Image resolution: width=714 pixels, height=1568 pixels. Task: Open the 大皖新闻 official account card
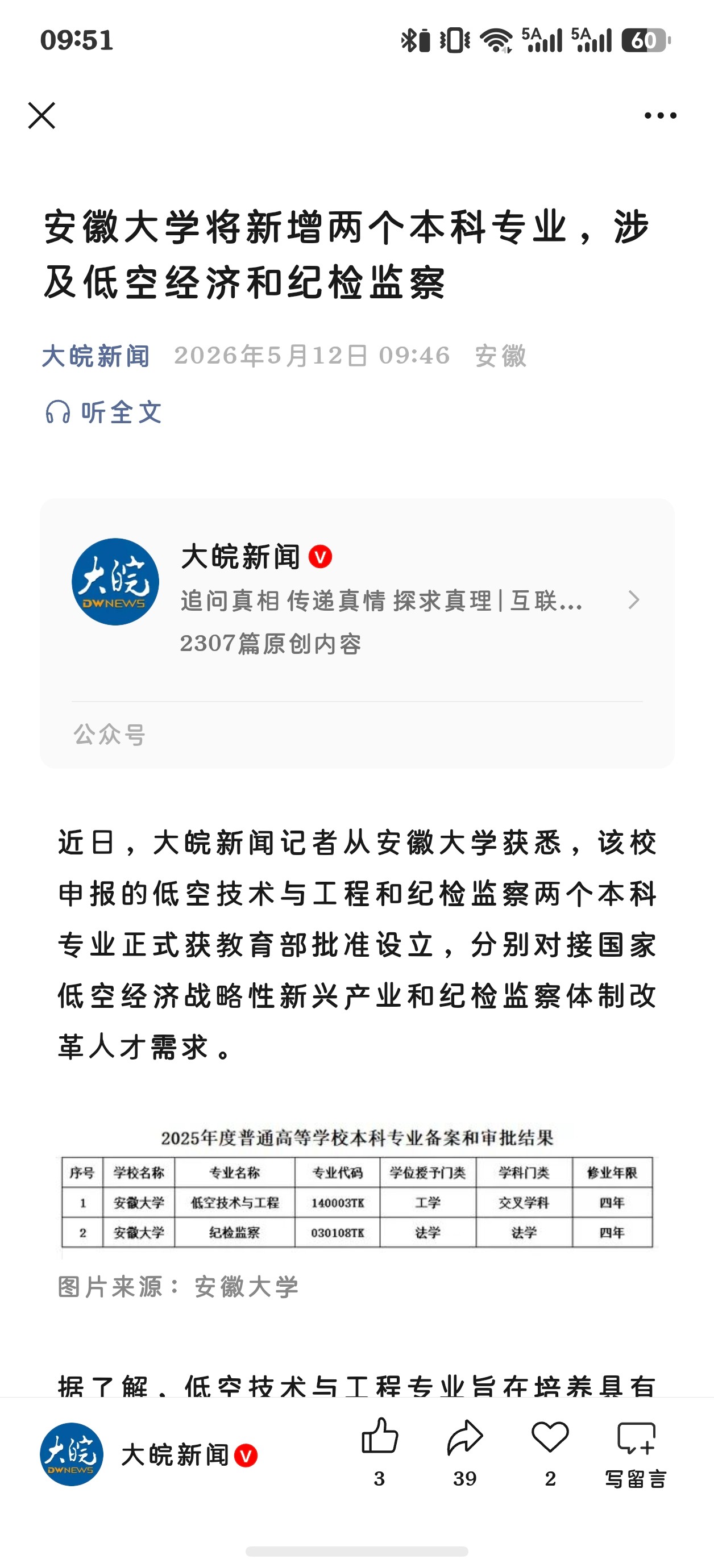[357, 632]
